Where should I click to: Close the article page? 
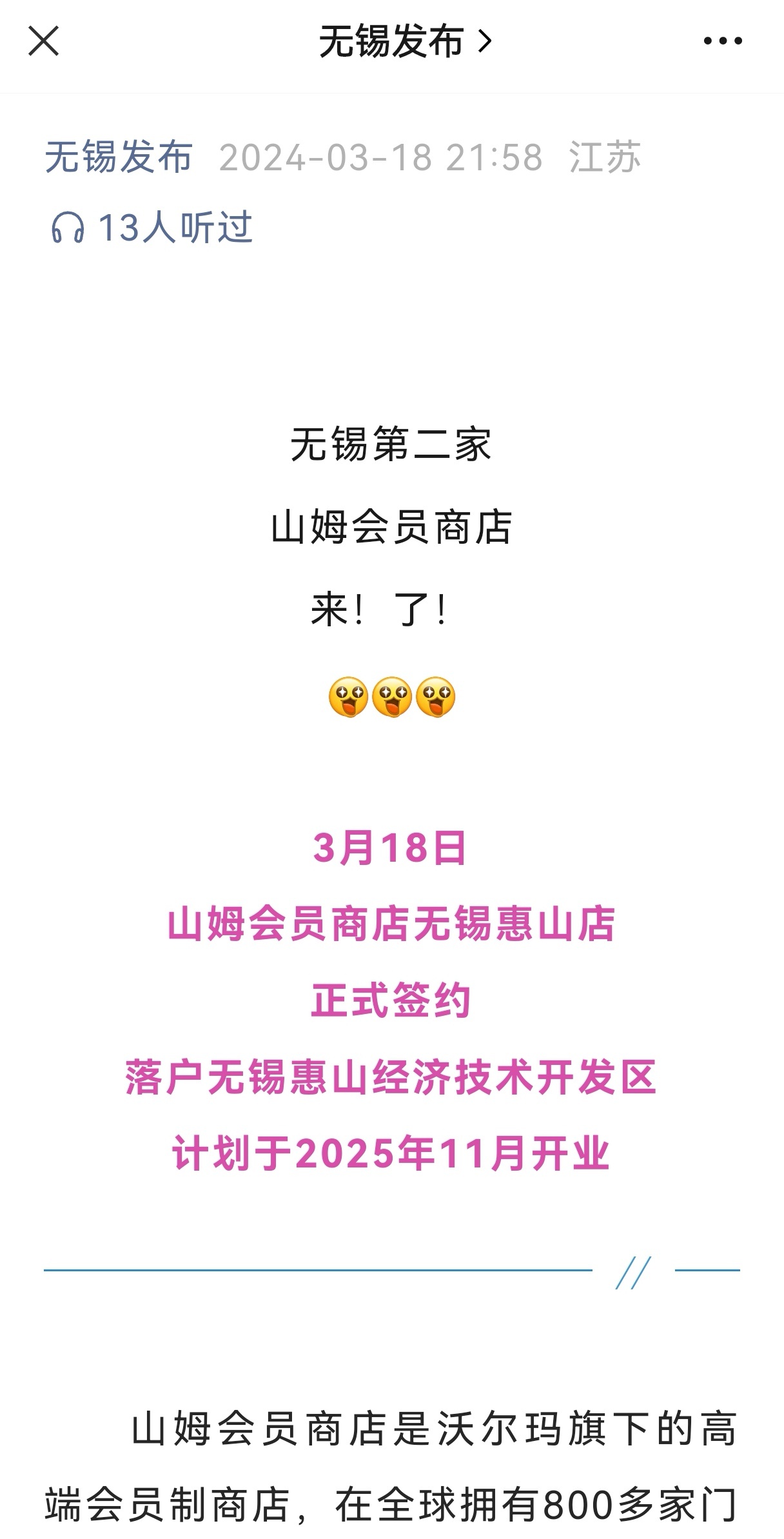43,41
